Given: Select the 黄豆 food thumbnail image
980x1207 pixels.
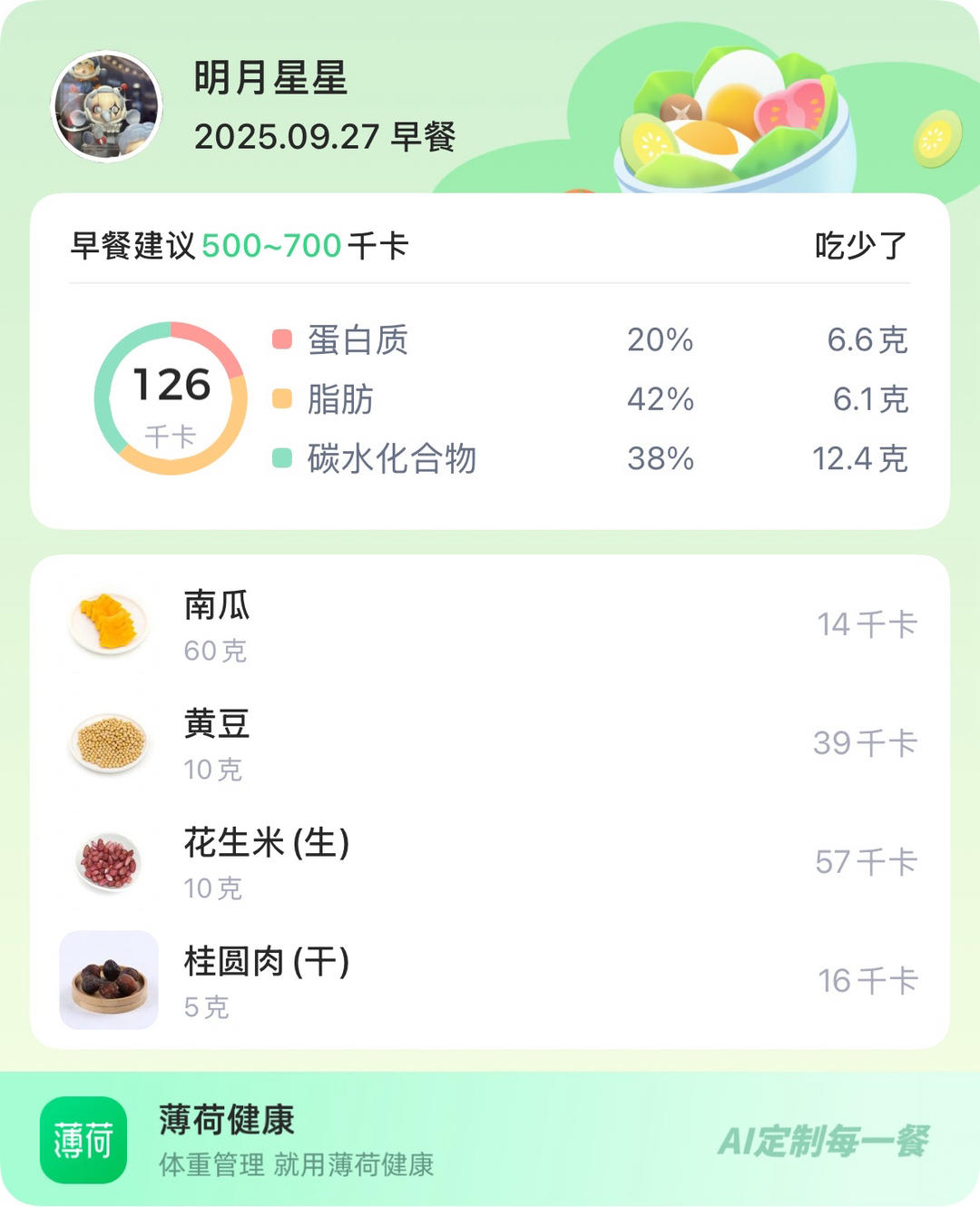Looking at the screenshot, I should pos(107,742).
